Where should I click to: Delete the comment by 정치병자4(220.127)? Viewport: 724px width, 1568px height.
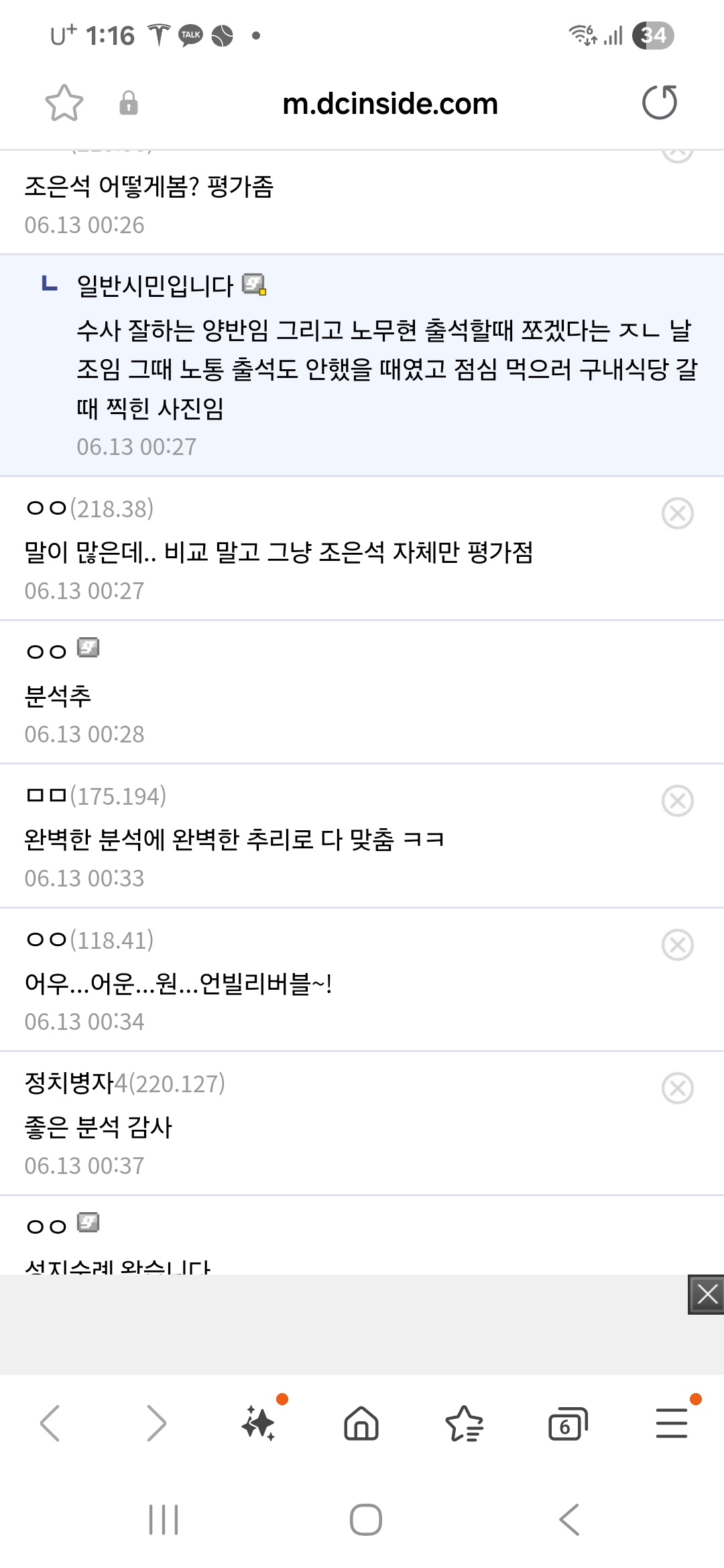[x=677, y=1088]
